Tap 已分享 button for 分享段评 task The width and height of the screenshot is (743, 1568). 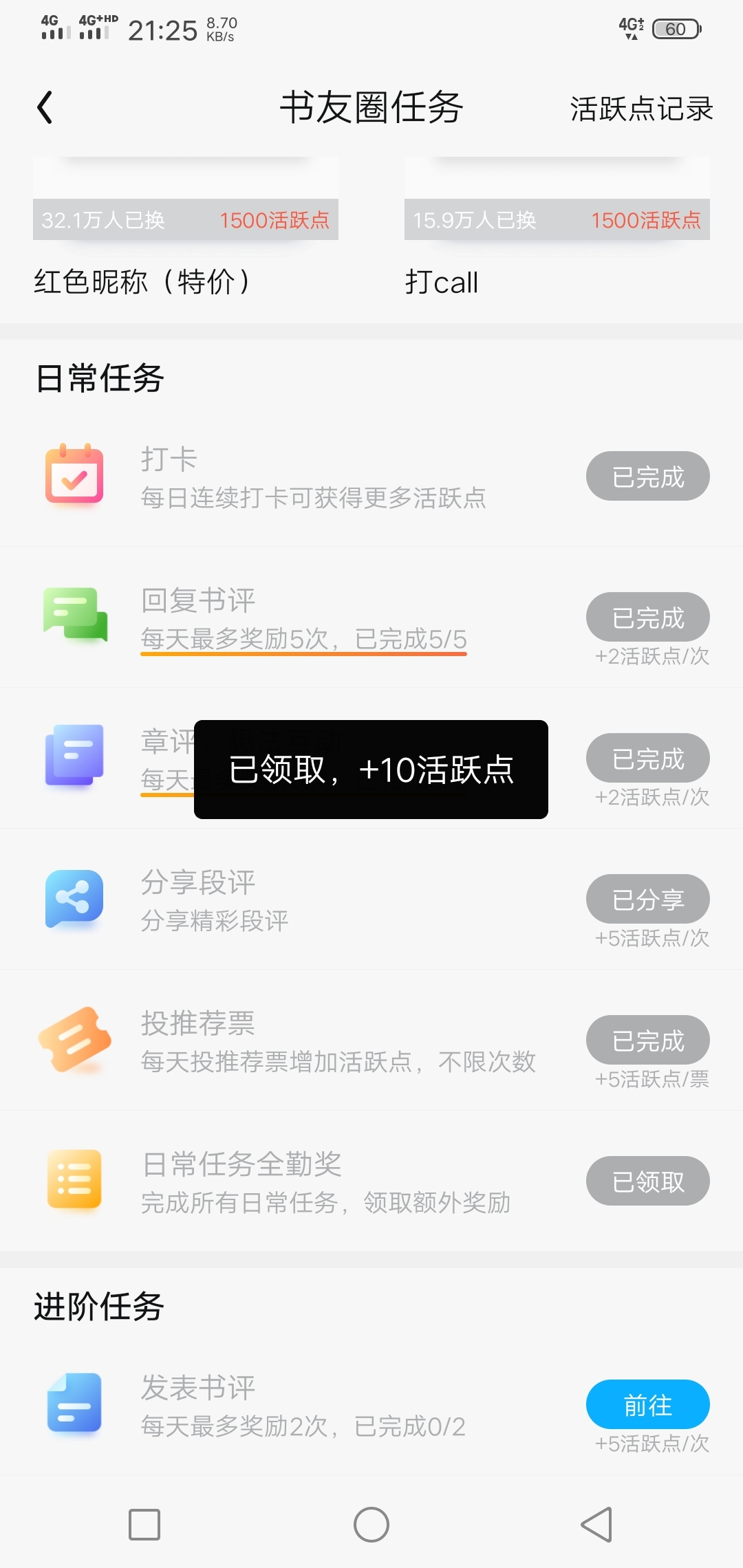coord(648,899)
